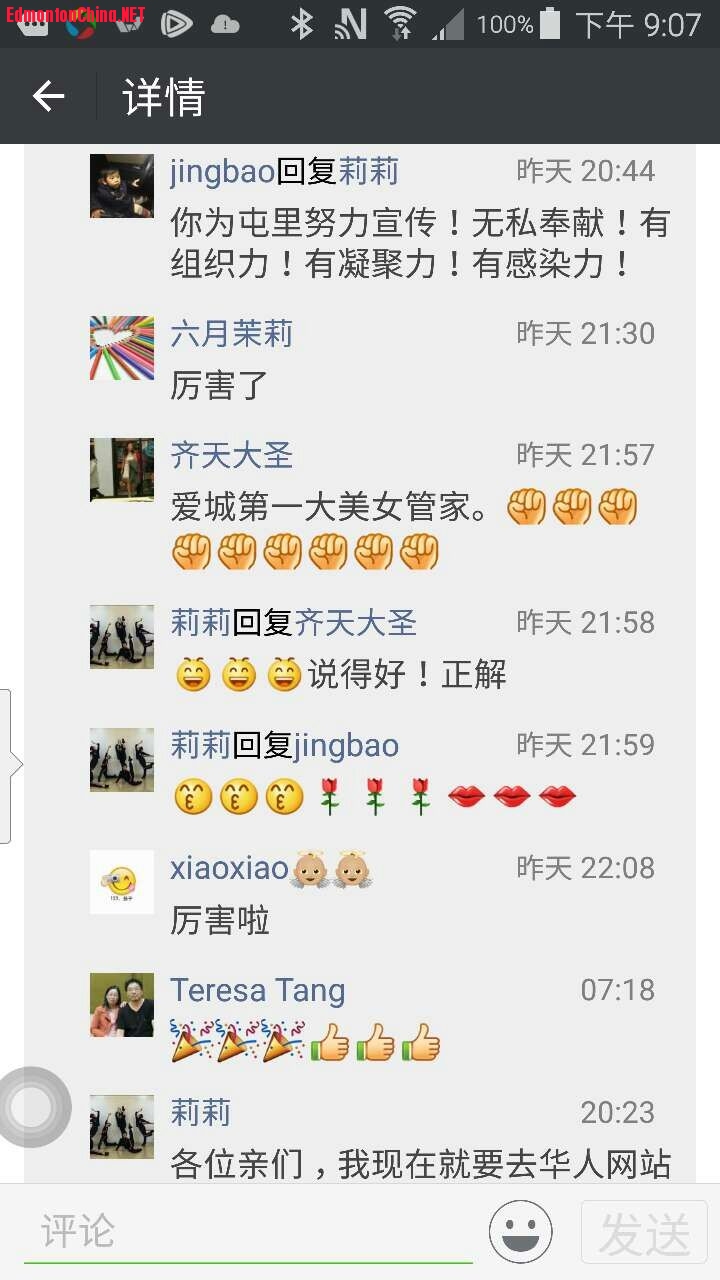The image size is (720, 1280).
Task: Open the side edge panel handle
Action: point(7,765)
